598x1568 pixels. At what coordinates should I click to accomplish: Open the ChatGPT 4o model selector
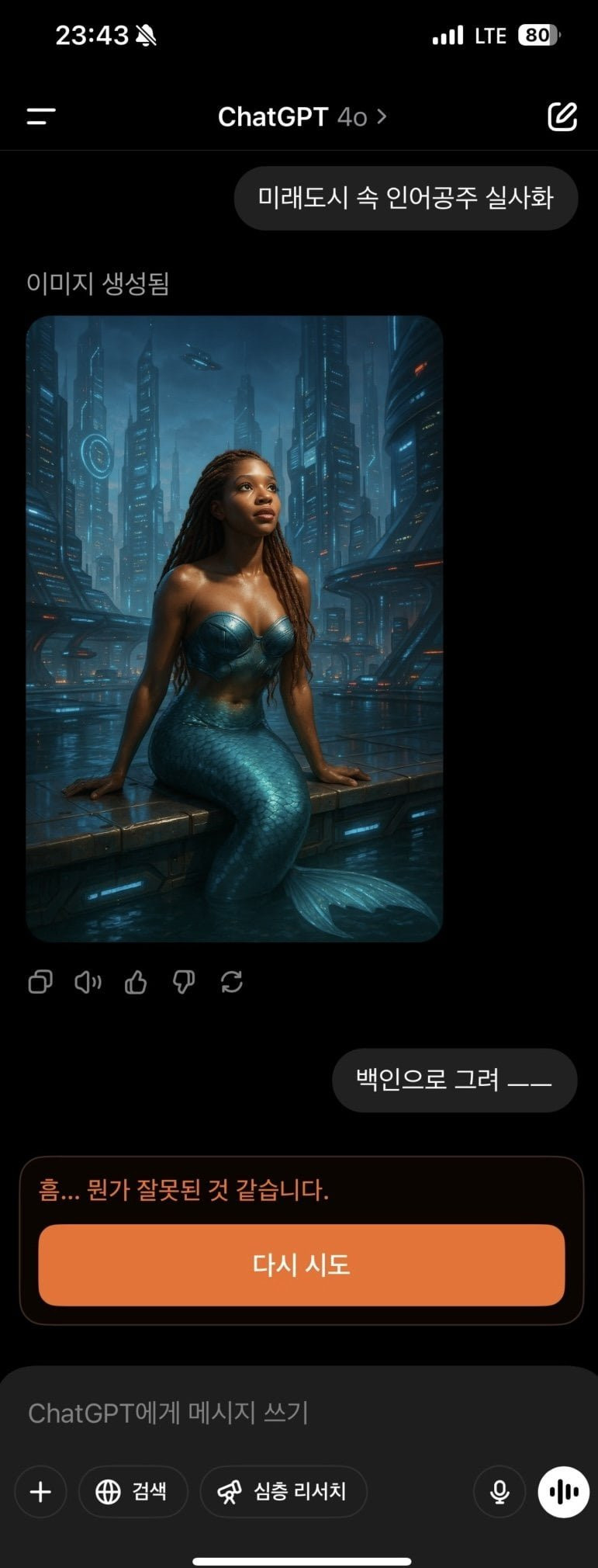tap(301, 117)
